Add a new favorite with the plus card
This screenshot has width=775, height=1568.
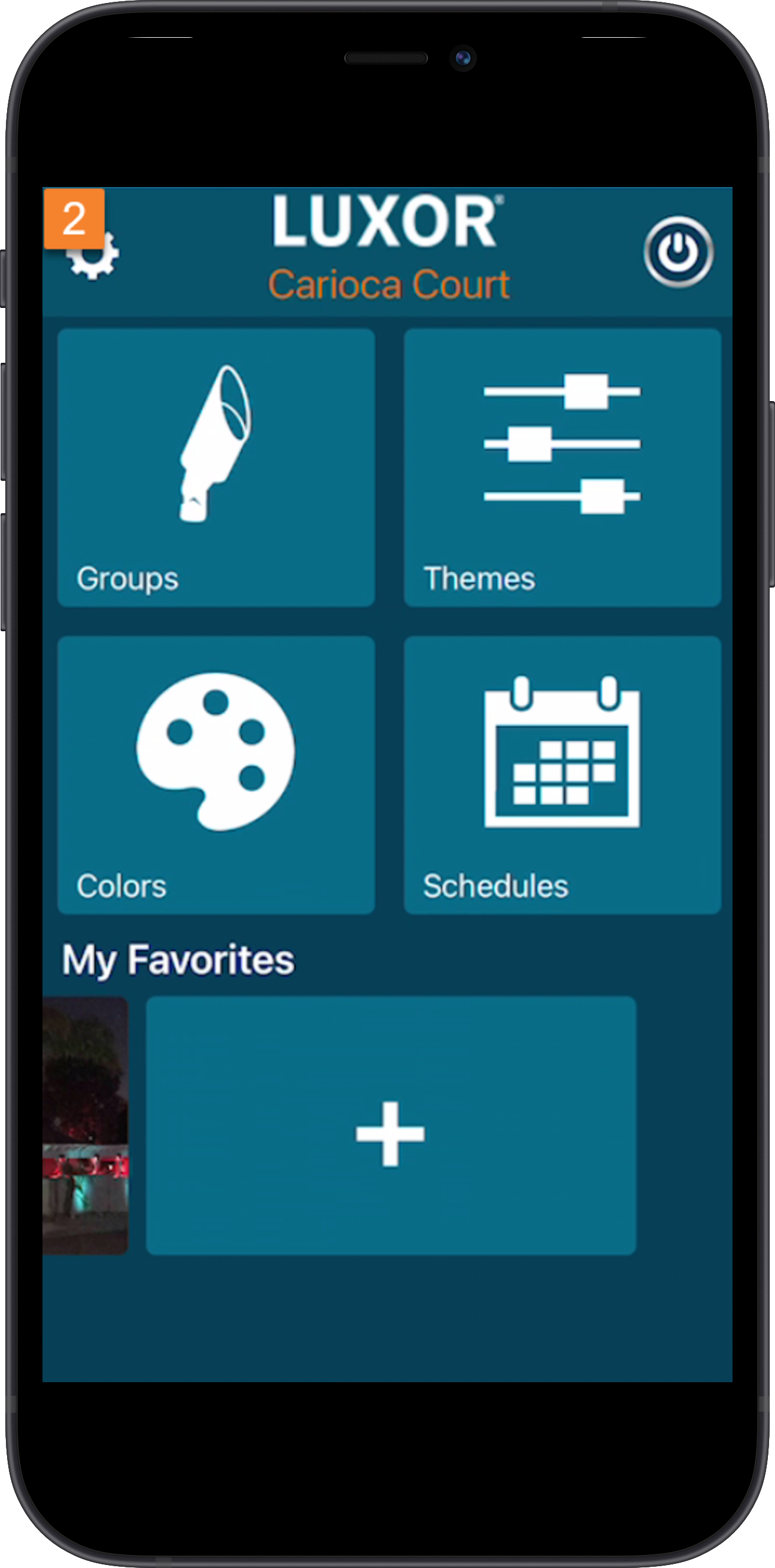point(391,1125)
